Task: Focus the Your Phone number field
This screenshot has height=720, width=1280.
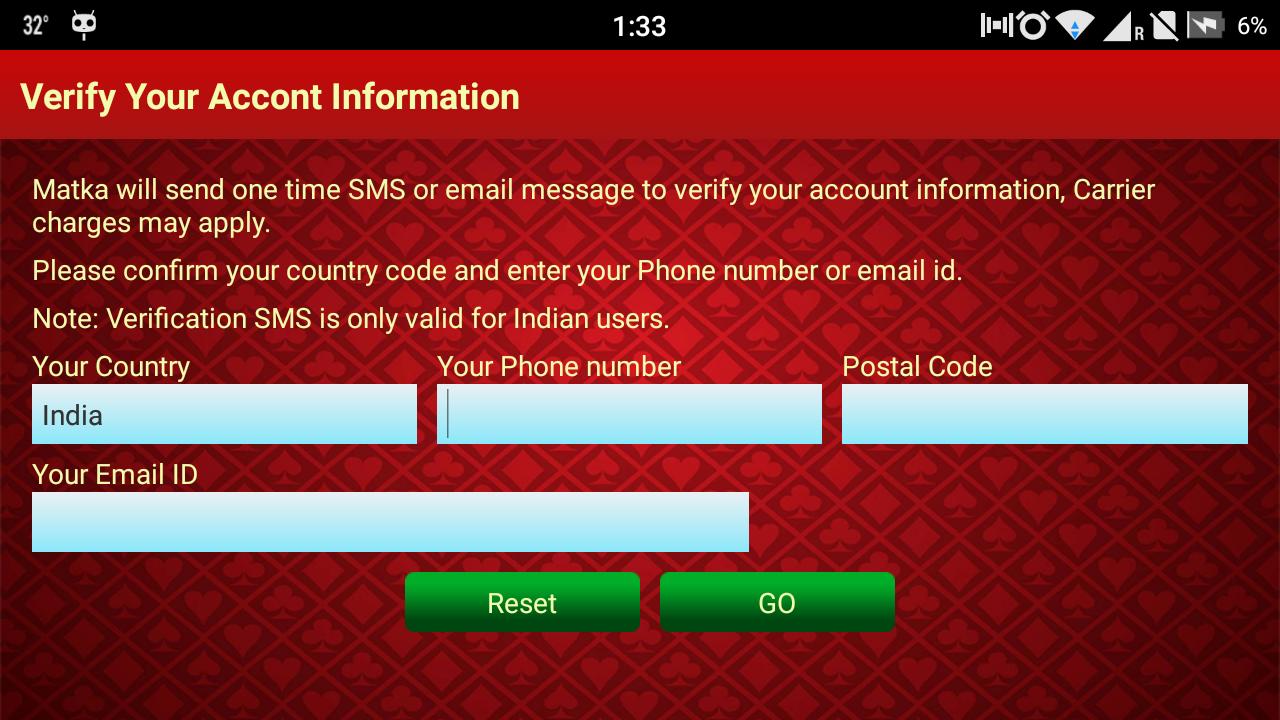Action: coord(629,414)
